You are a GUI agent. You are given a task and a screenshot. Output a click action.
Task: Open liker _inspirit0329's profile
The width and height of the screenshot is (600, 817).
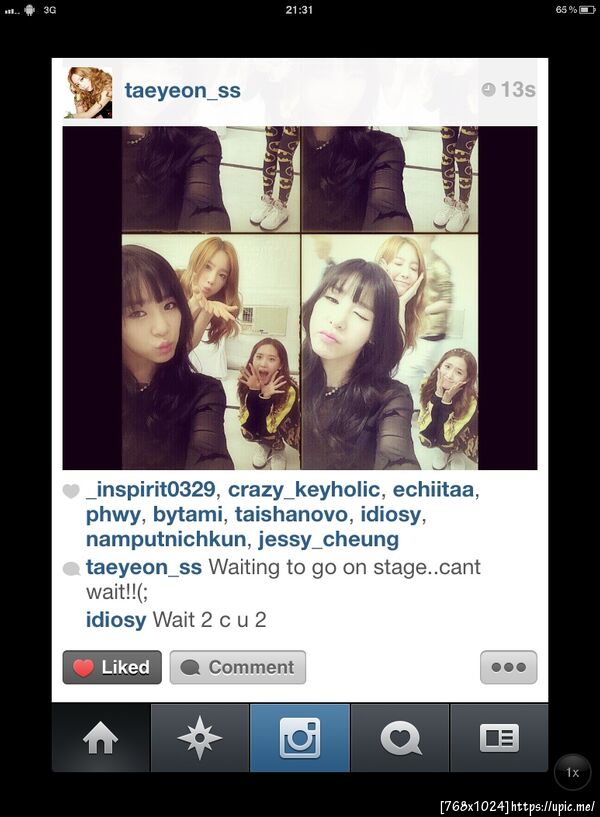[x=150, y=490]
